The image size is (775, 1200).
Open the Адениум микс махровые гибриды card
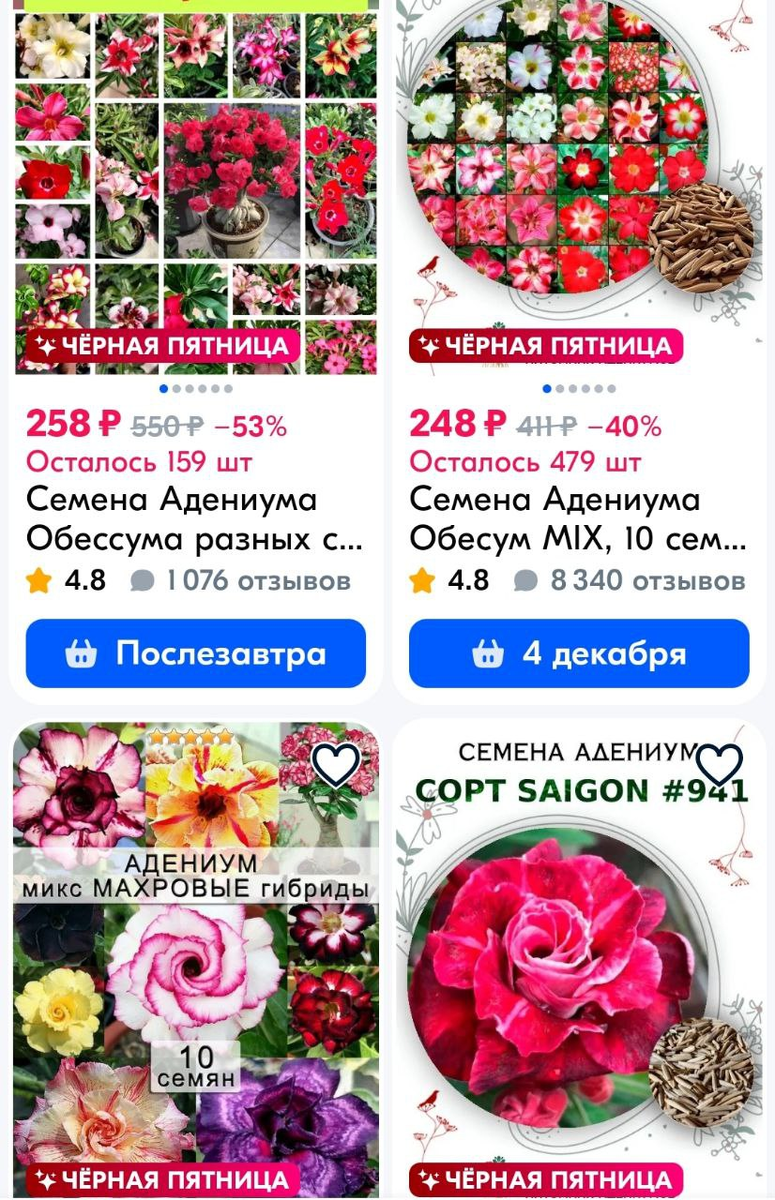[196, 980]
